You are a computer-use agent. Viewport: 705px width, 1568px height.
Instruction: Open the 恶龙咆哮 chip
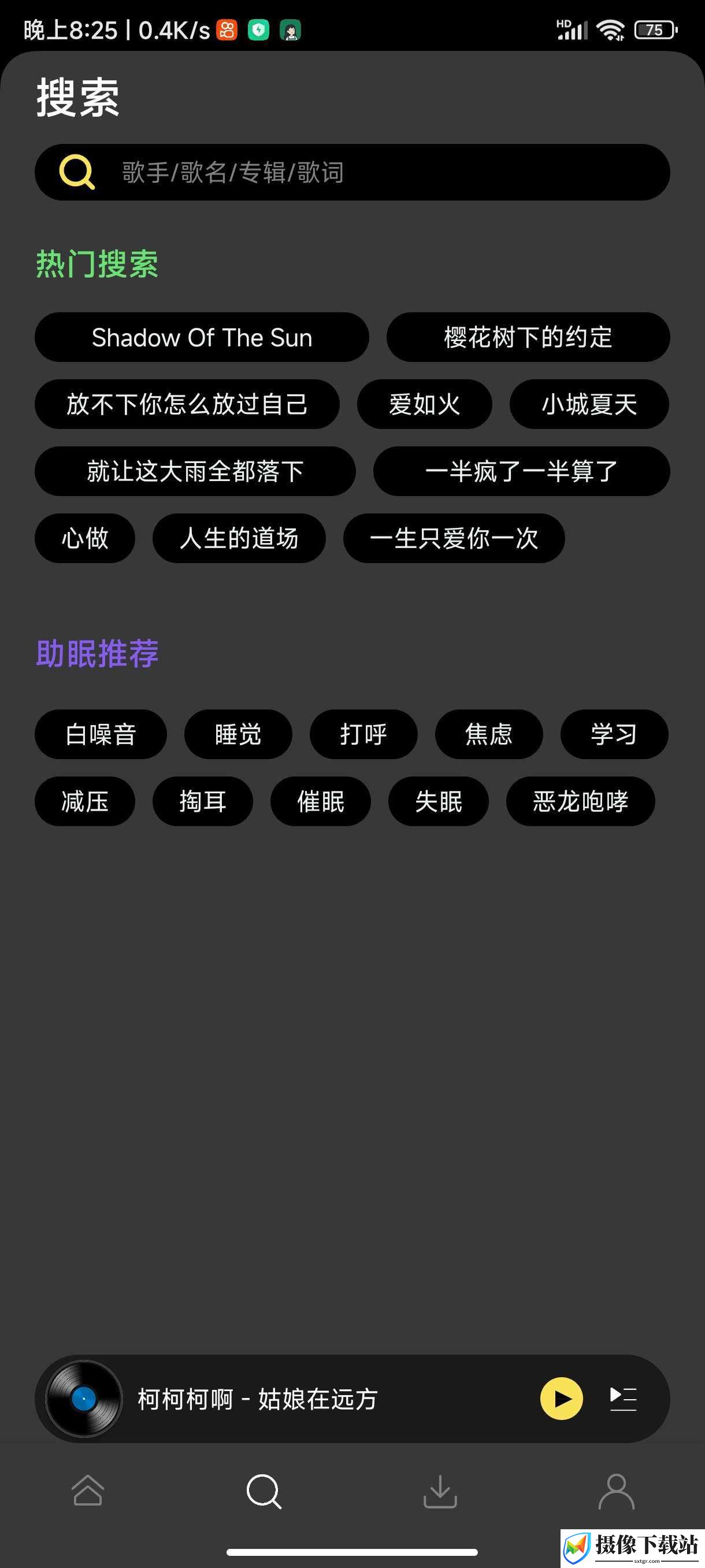(581, 801)
